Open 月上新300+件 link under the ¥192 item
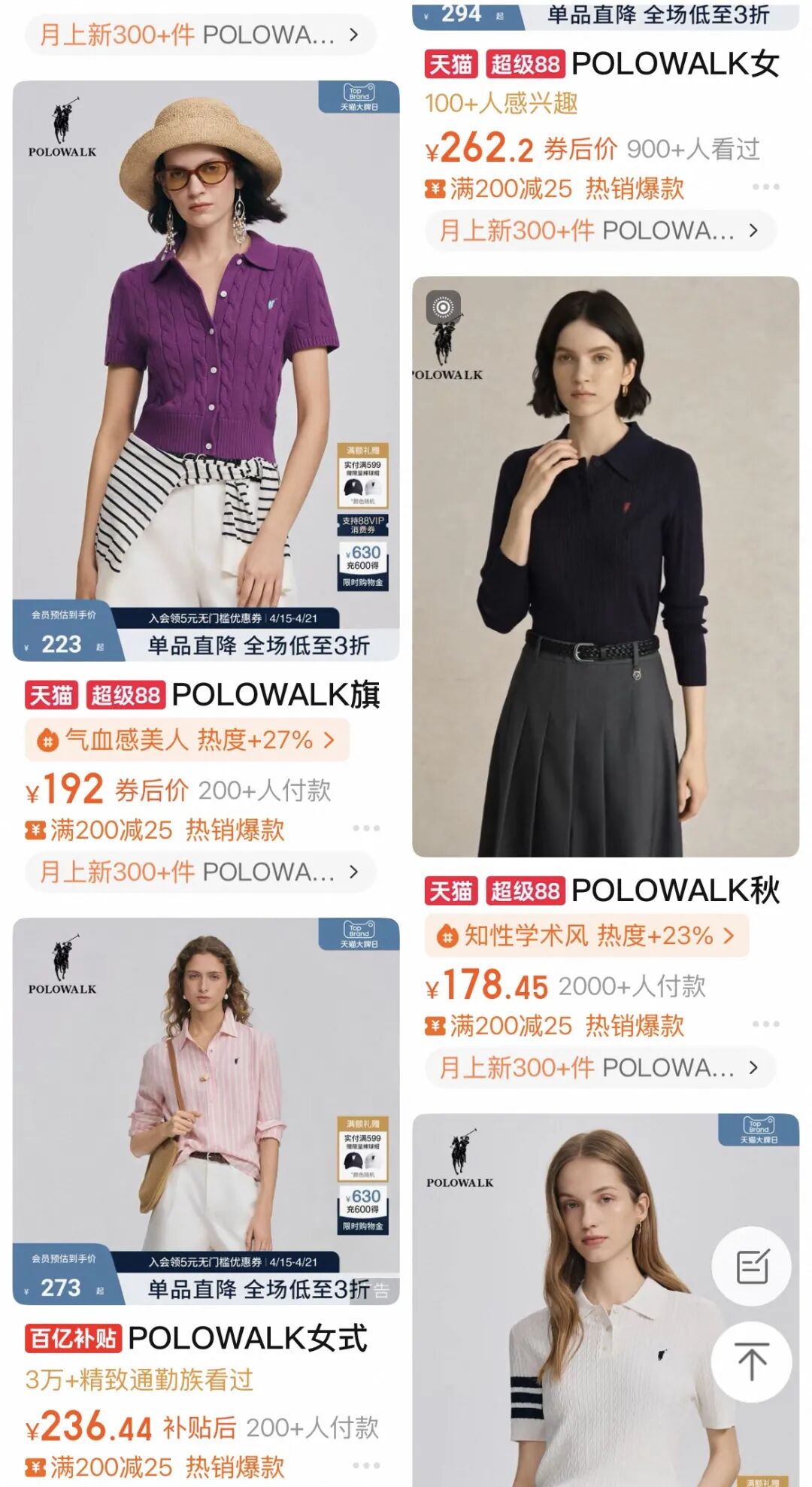Screen dimensions: 812x1487 tap(200, 872)
